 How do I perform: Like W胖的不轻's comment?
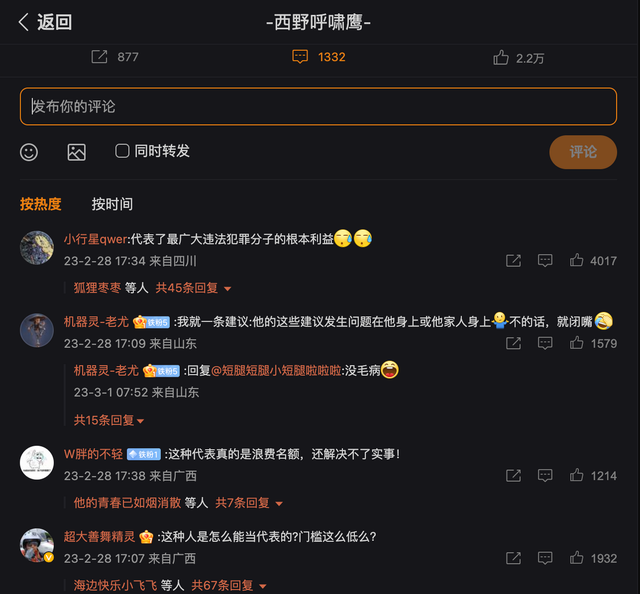[577, 476]
